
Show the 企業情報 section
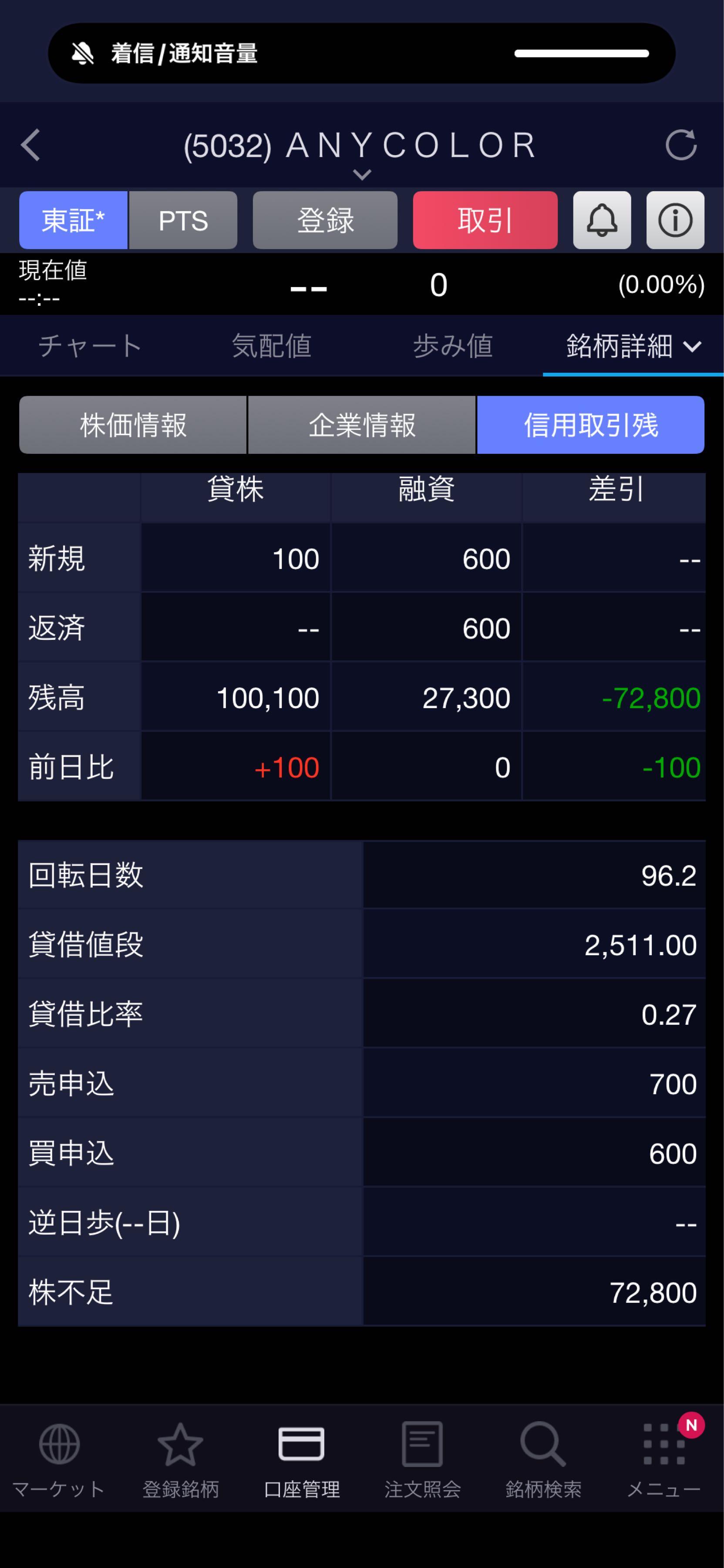pos(362,425)
